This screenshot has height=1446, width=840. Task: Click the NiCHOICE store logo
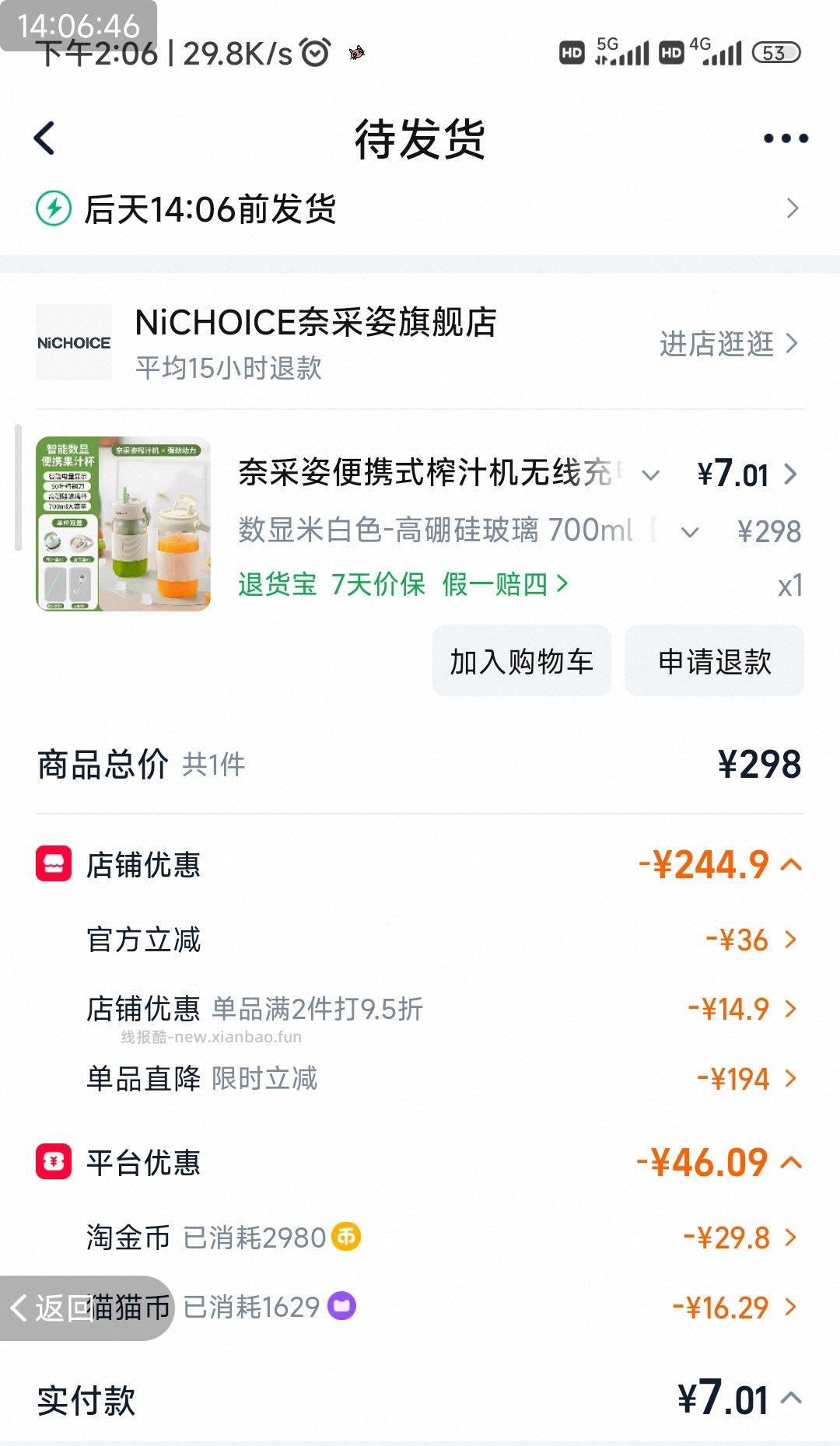tap(74, 341)
